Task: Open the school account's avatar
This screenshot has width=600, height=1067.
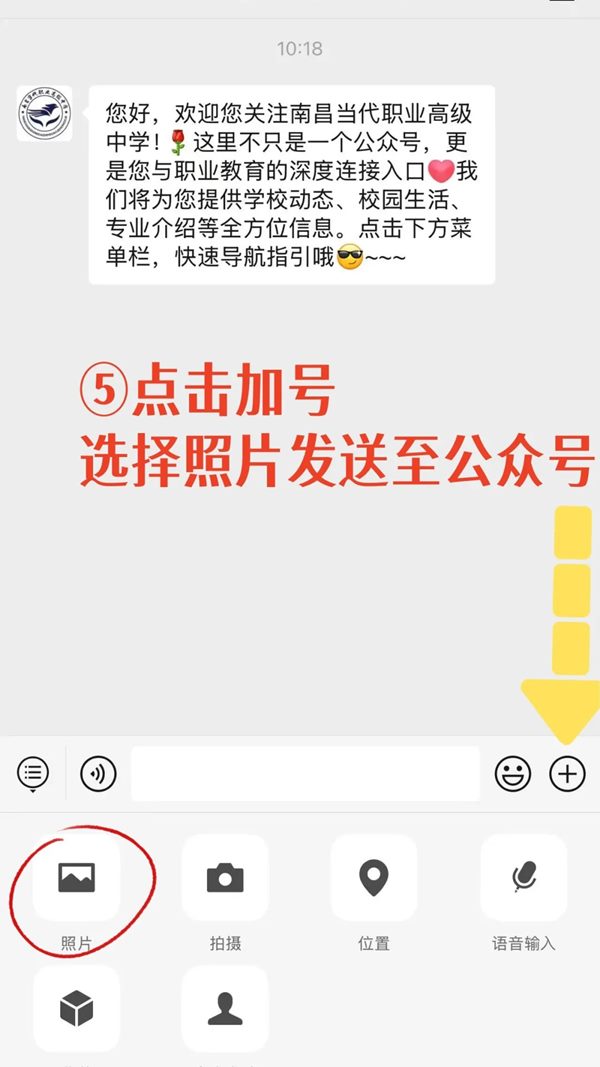Action: [x=44, y=113]
